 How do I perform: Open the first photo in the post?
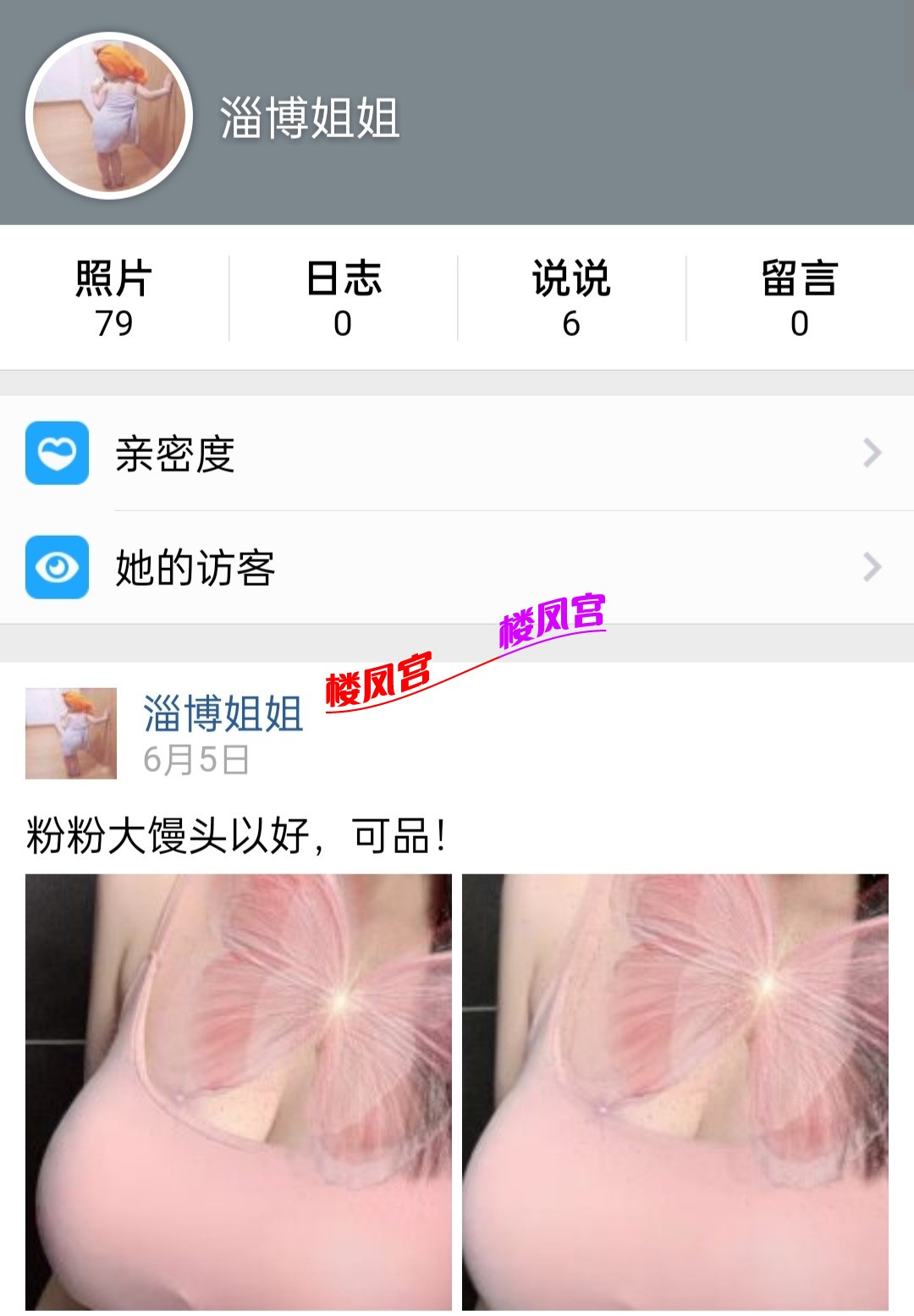click(239, 1092)
